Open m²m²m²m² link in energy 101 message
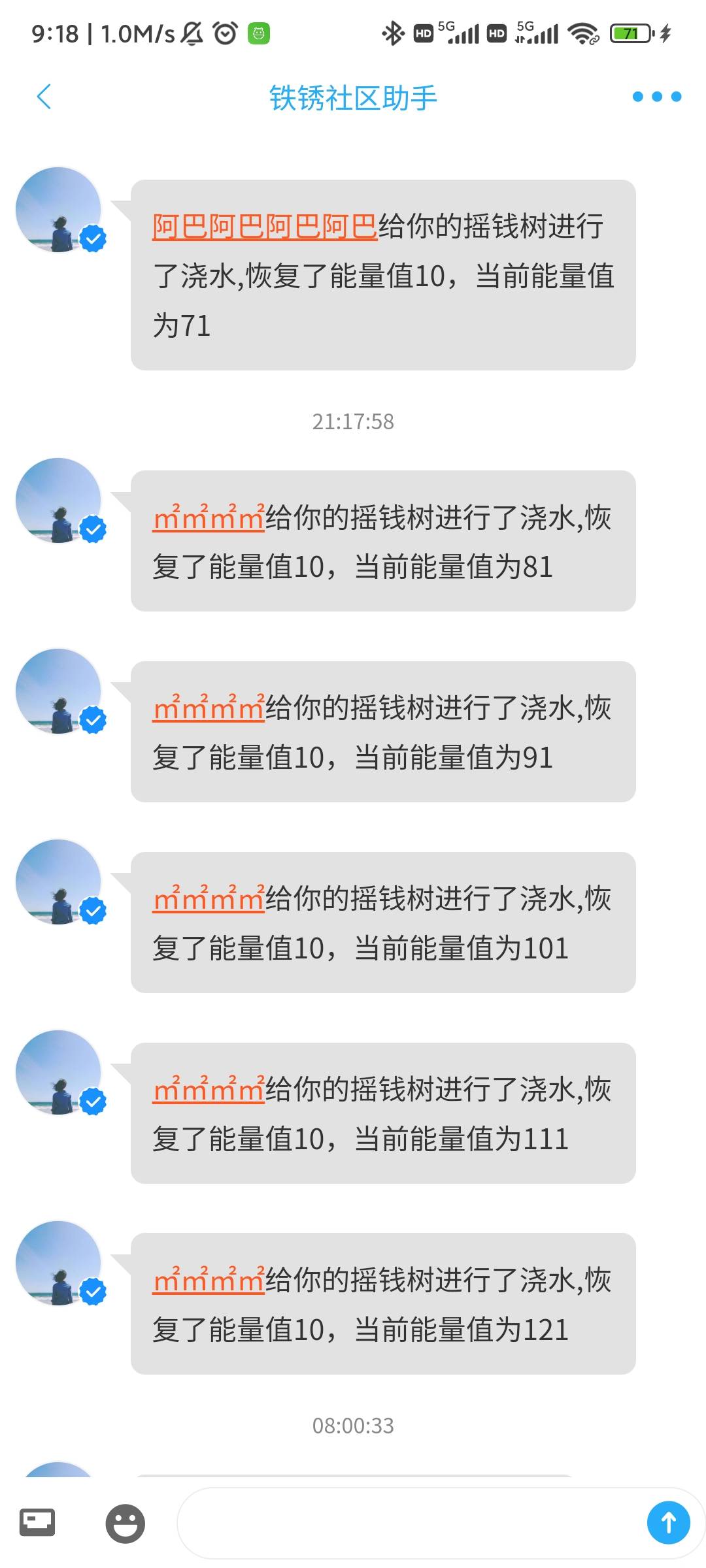The height and width of the screenshot is (1568, 706). [209, 900]
